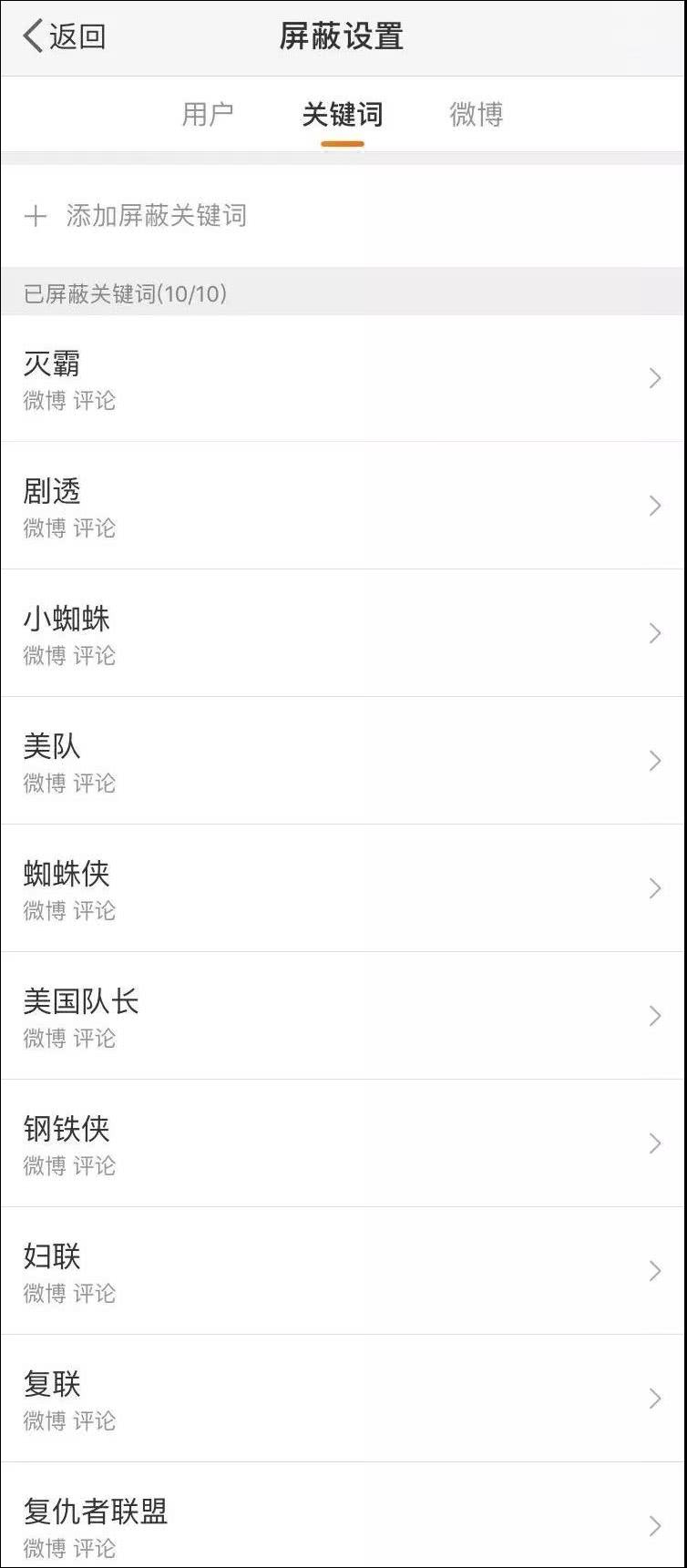Screen dimensions: 687x1568
Task: Open the 复仇者联盟 keyword row
Action: (343, 1516)
